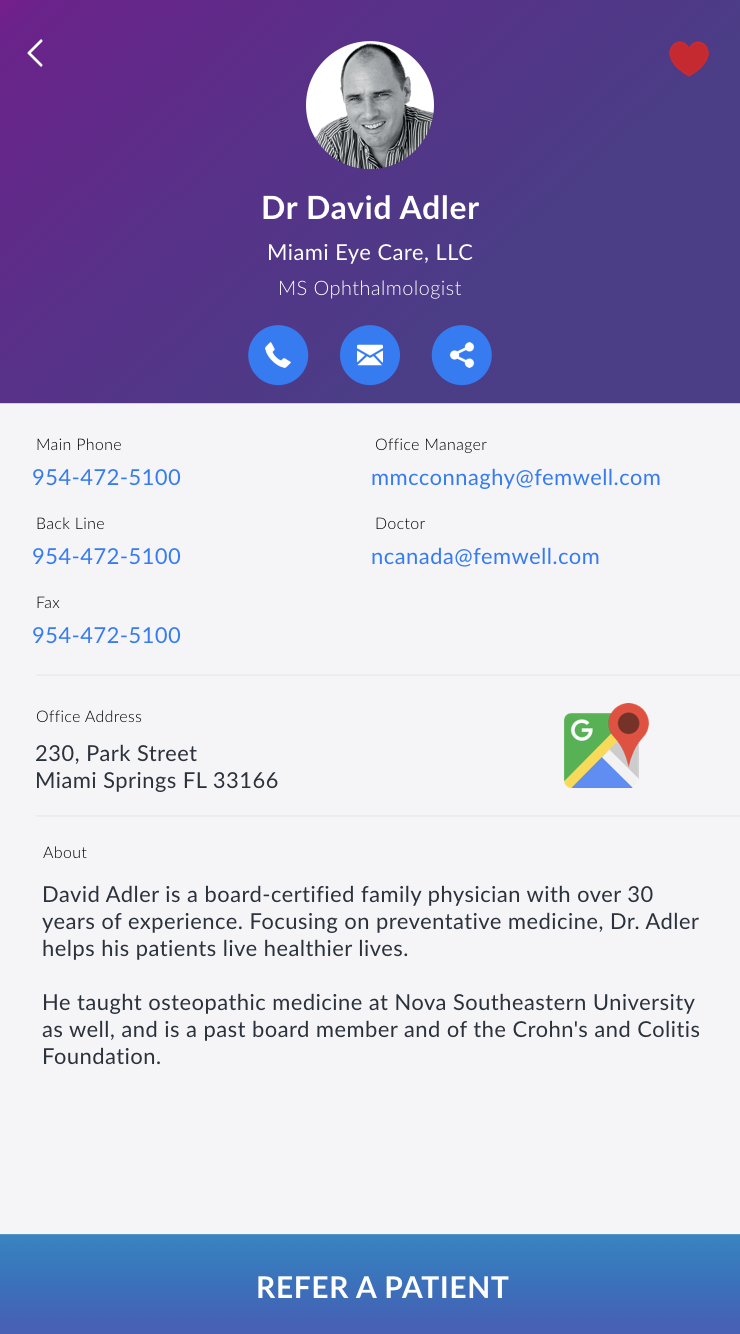The image size is (740, 1334).
Task: Dial the Main Phone number
Action: (x=106, y=477)
